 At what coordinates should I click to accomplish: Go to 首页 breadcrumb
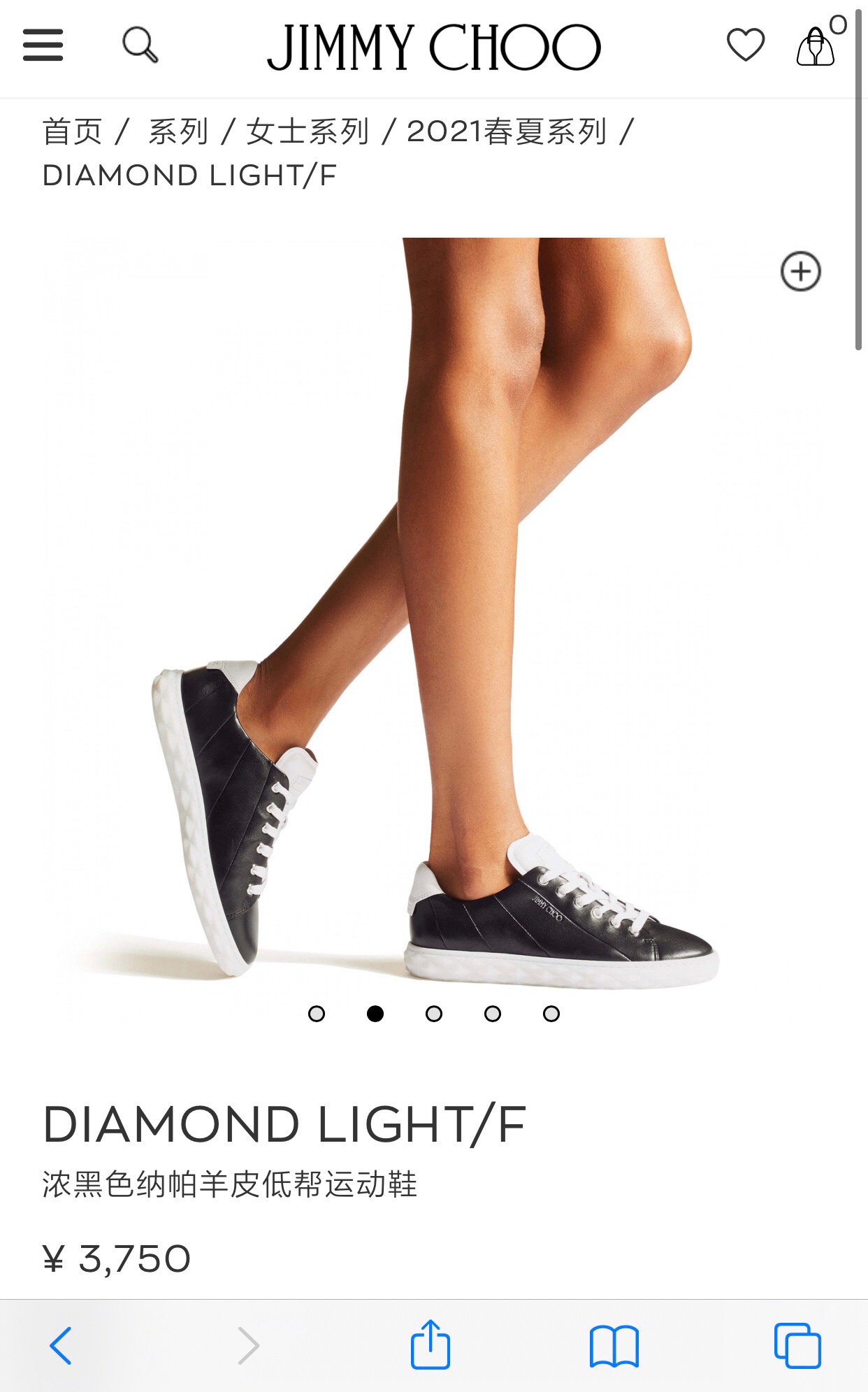point(72,131)
